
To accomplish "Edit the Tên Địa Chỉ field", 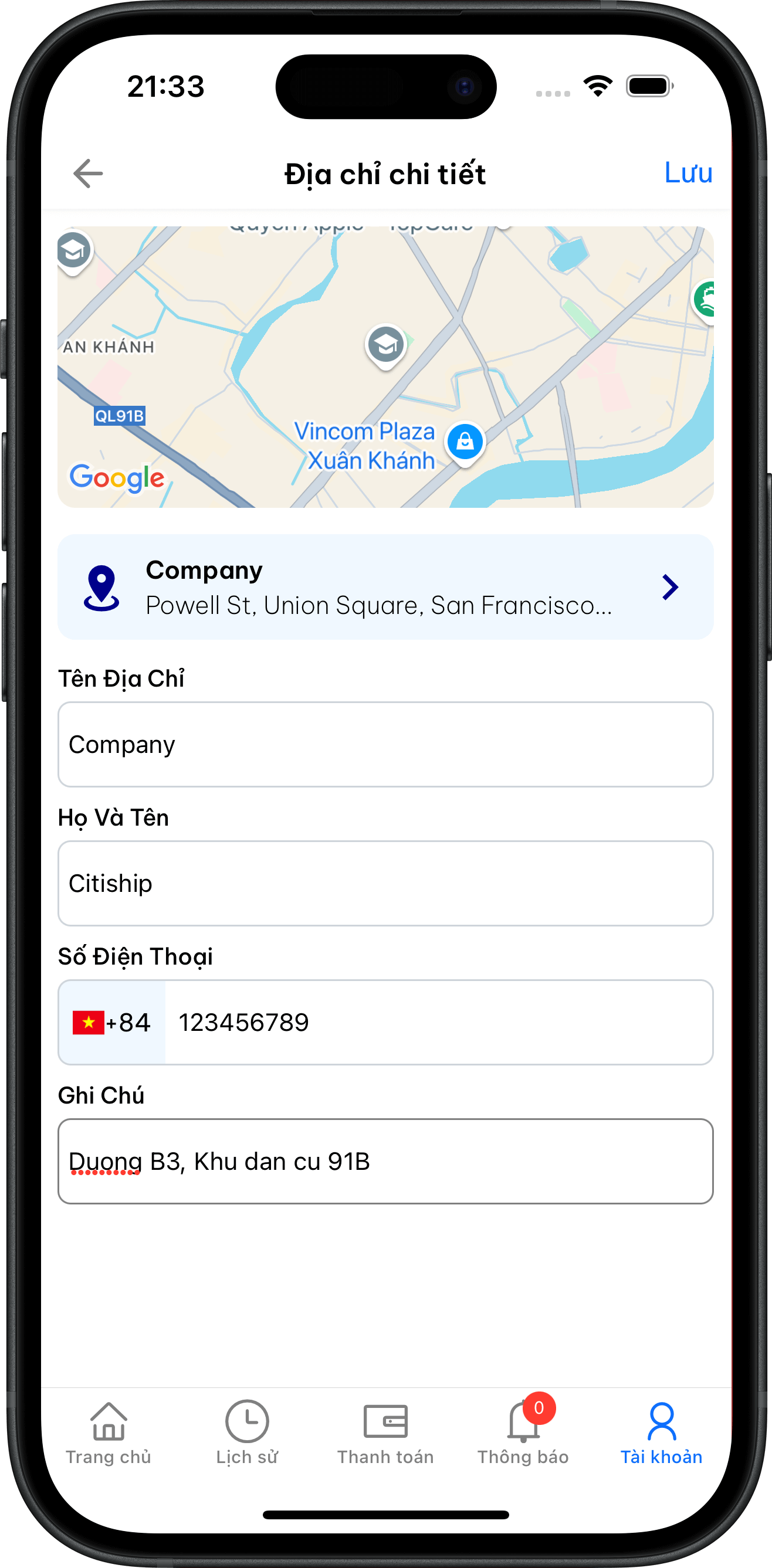I will click(x=385, y=744).
